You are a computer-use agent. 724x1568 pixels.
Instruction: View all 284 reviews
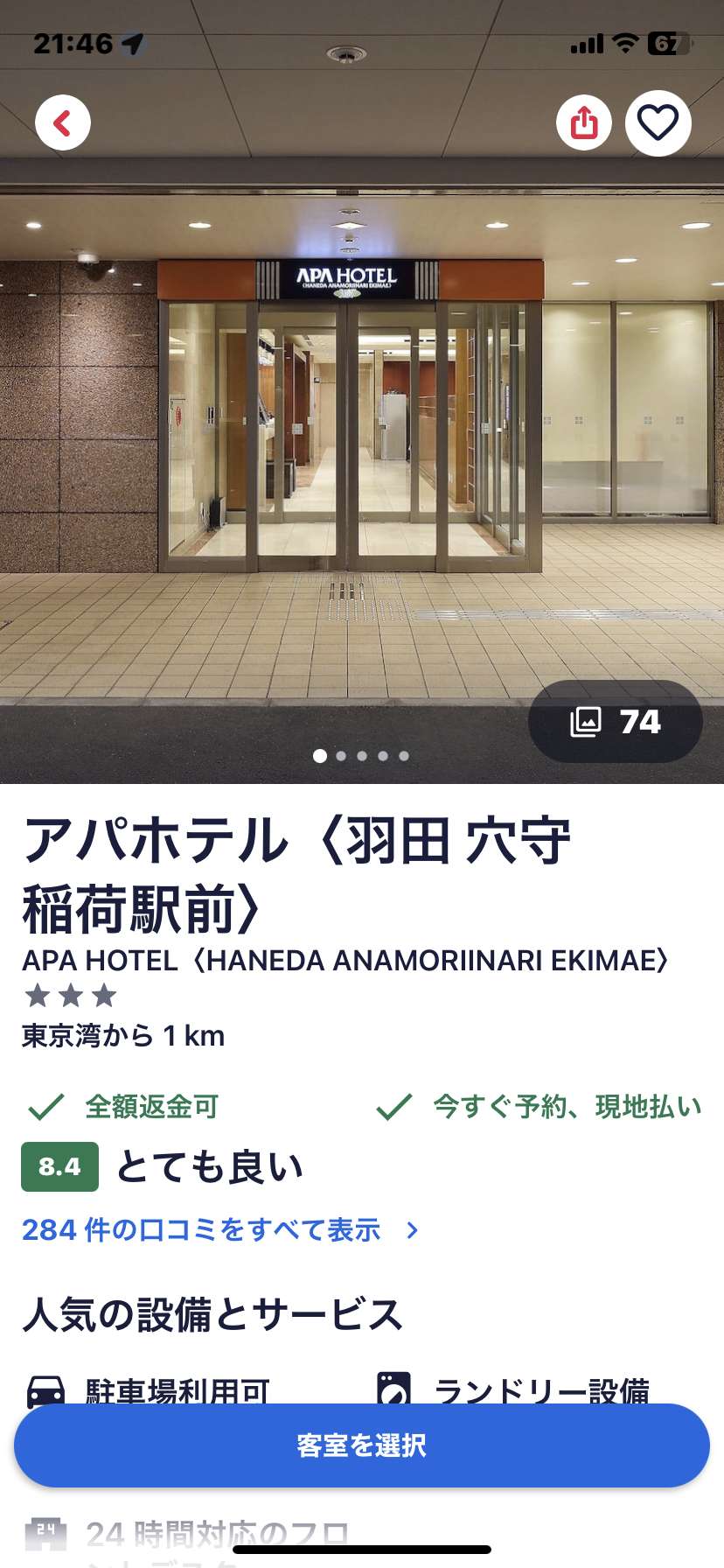[220, 1230]
